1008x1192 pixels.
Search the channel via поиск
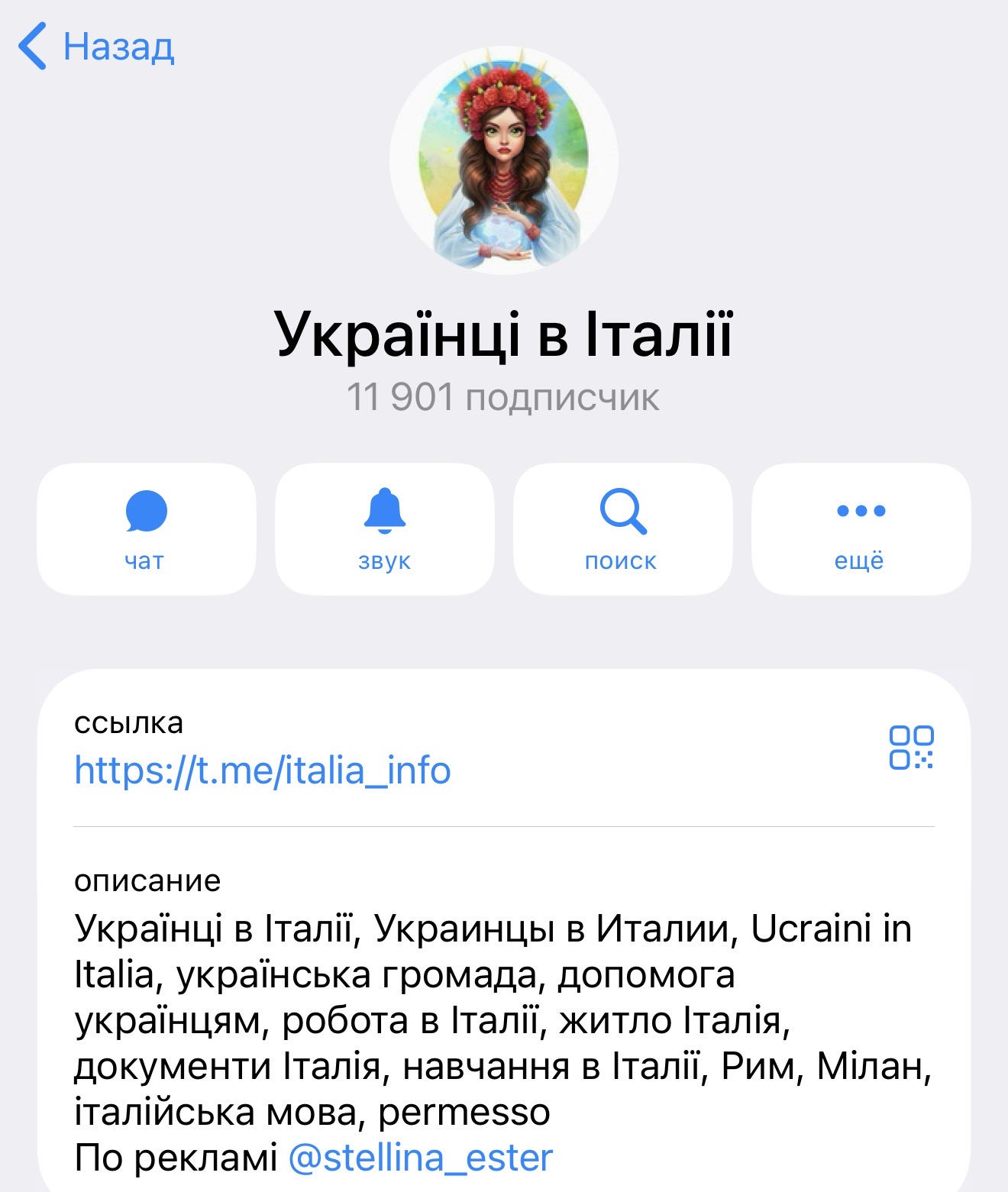click(622, 528)
